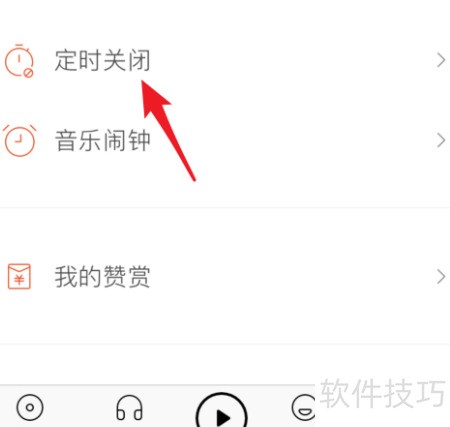Switch to the headphones tab at the bottom
450x427 pixels.
[129, 407]
